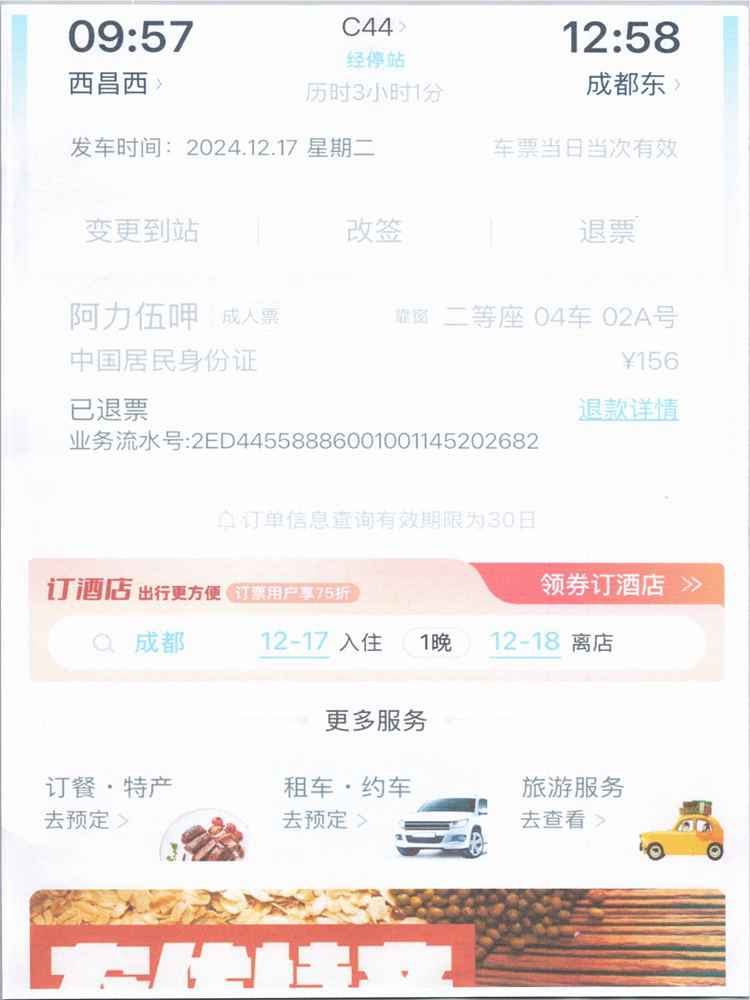
Task: Tap 领券订酒店 to get hotel coupon
Action: point(620,585)
